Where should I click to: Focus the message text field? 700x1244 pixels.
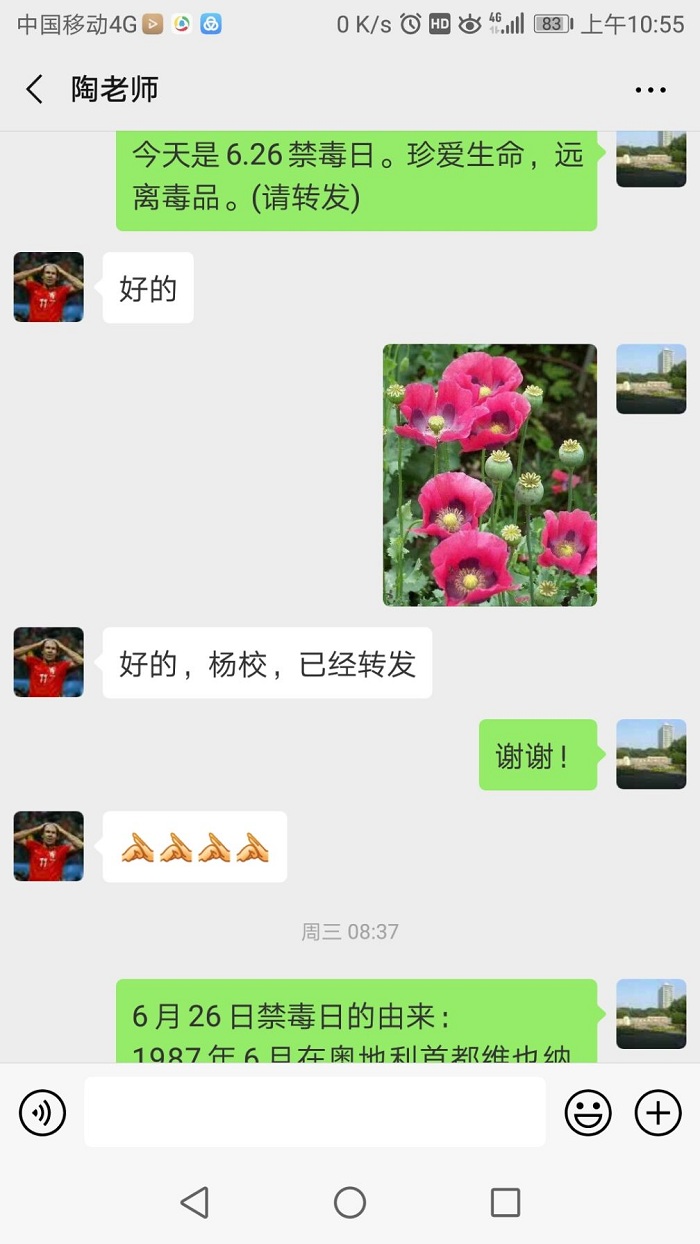click(x=314, y=1112)
